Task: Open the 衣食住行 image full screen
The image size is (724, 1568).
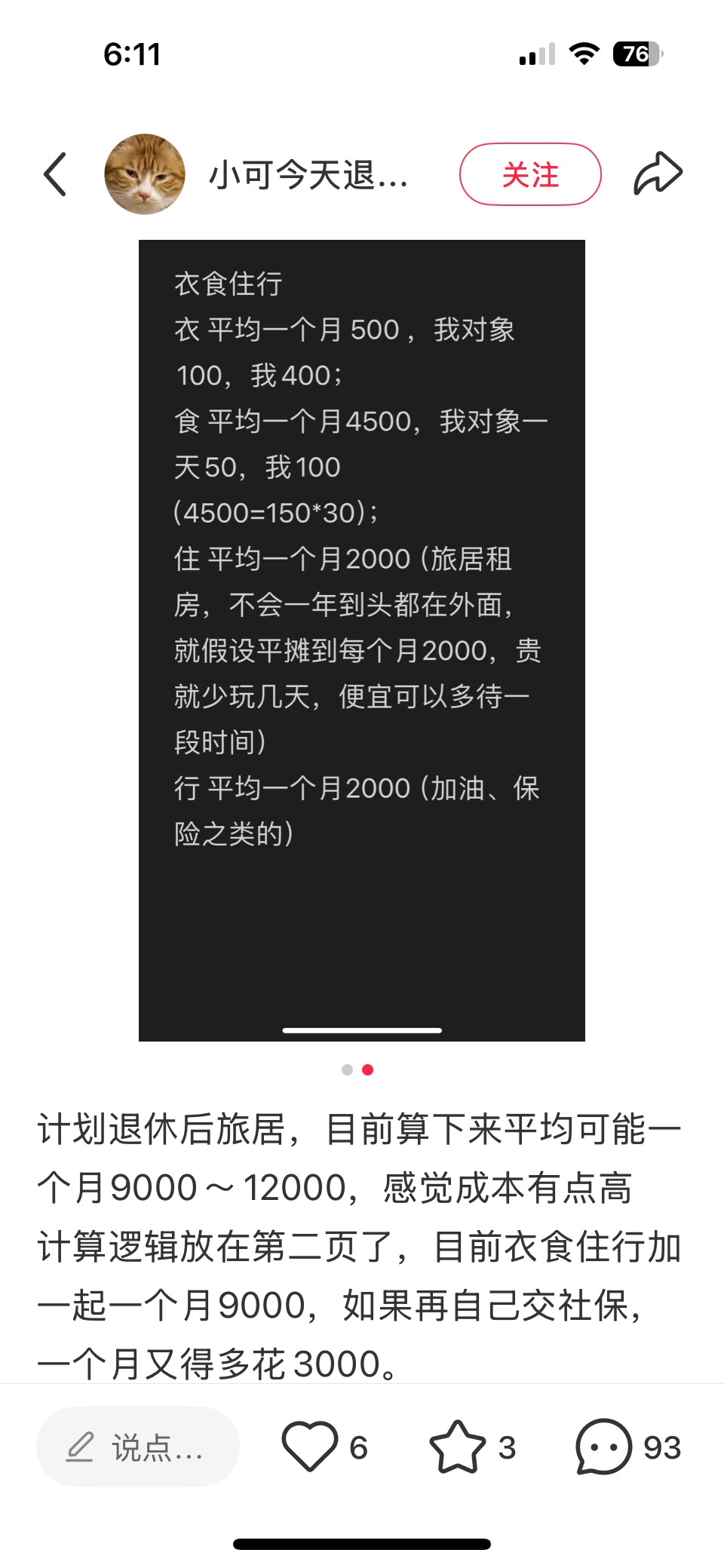Action: pyautogui.click(x=361, y=640)
